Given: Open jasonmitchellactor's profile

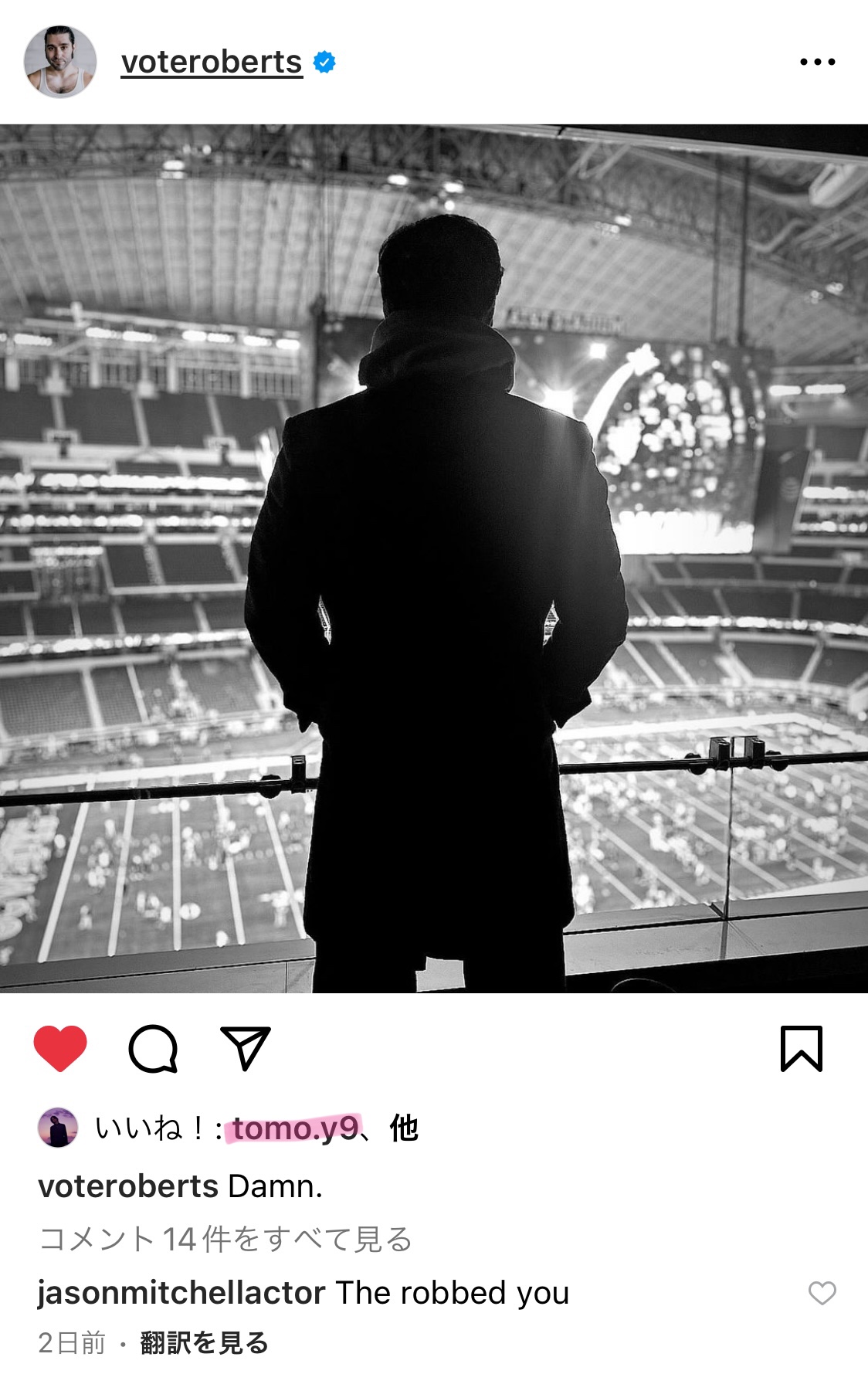Looking at the screenshot, I should 181,1293.
